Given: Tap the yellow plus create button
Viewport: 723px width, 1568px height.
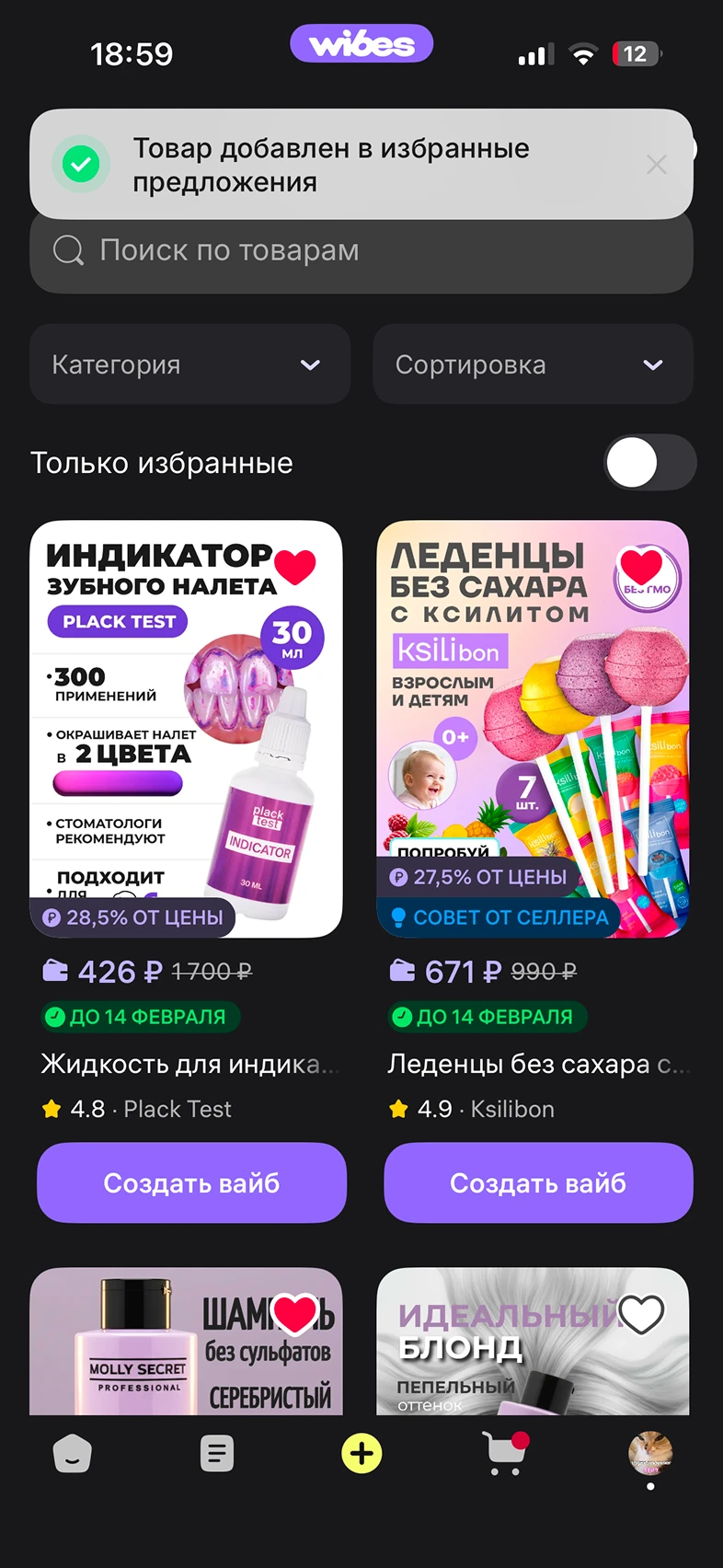Looking at the screenshot, I should click(x=361, y=1454).
